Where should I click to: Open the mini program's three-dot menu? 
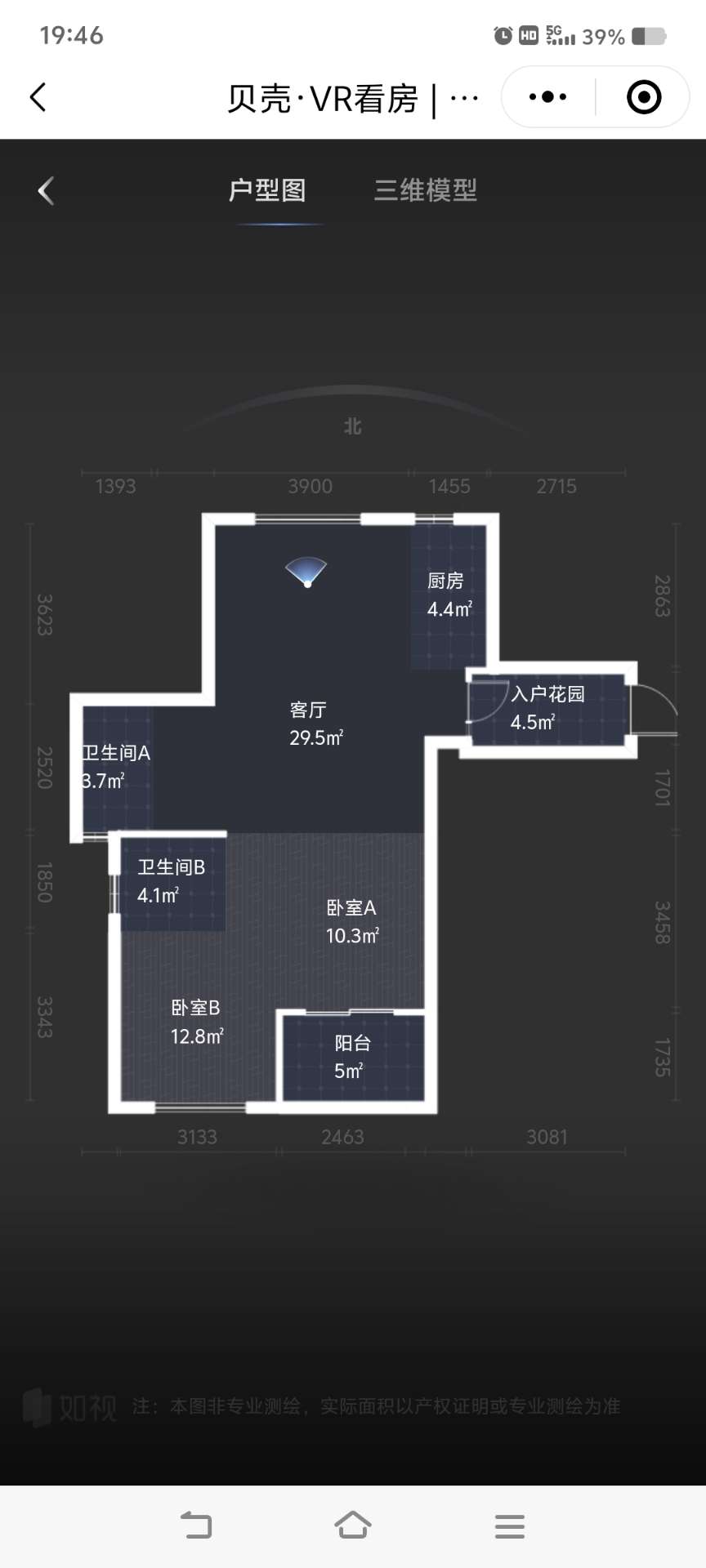(547, 97)
